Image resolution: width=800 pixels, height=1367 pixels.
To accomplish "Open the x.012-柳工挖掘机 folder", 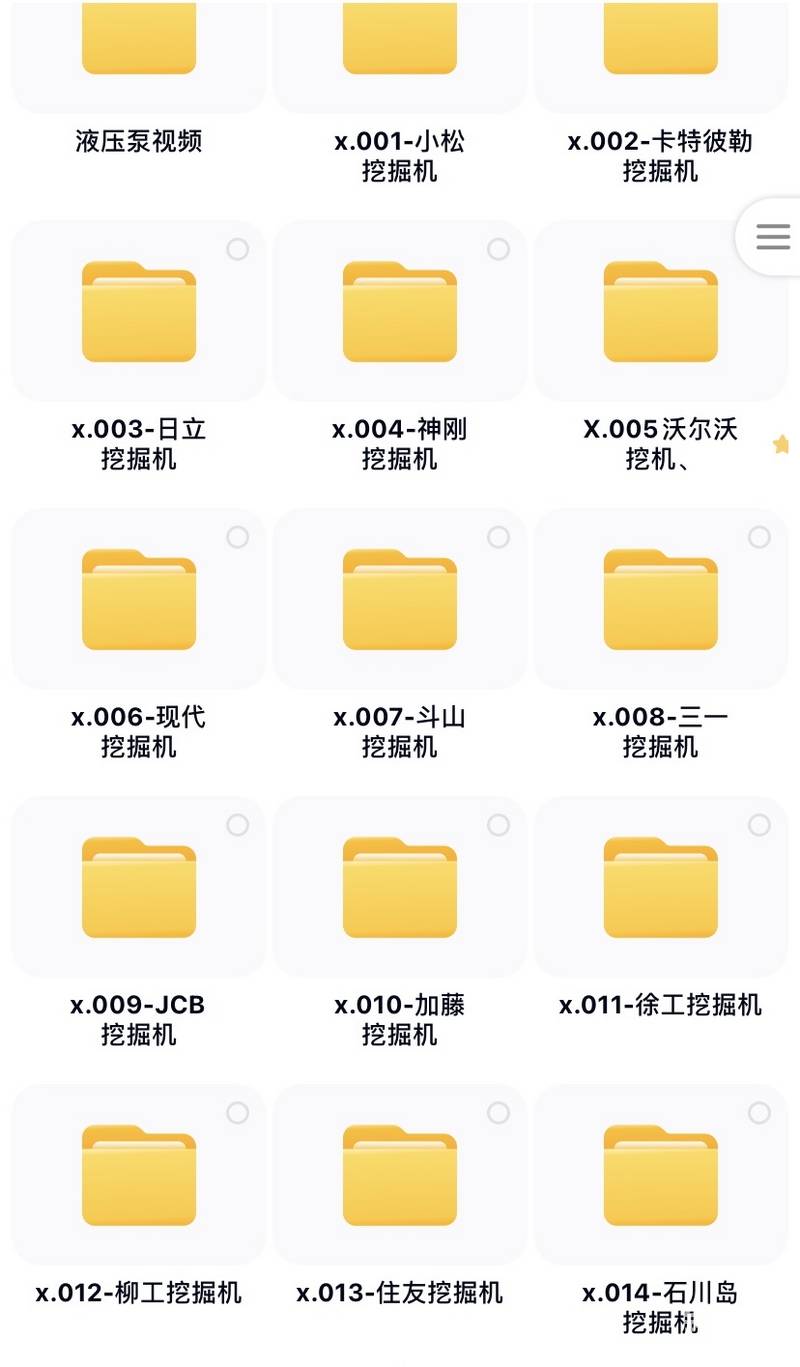I will click(139, 1176).
